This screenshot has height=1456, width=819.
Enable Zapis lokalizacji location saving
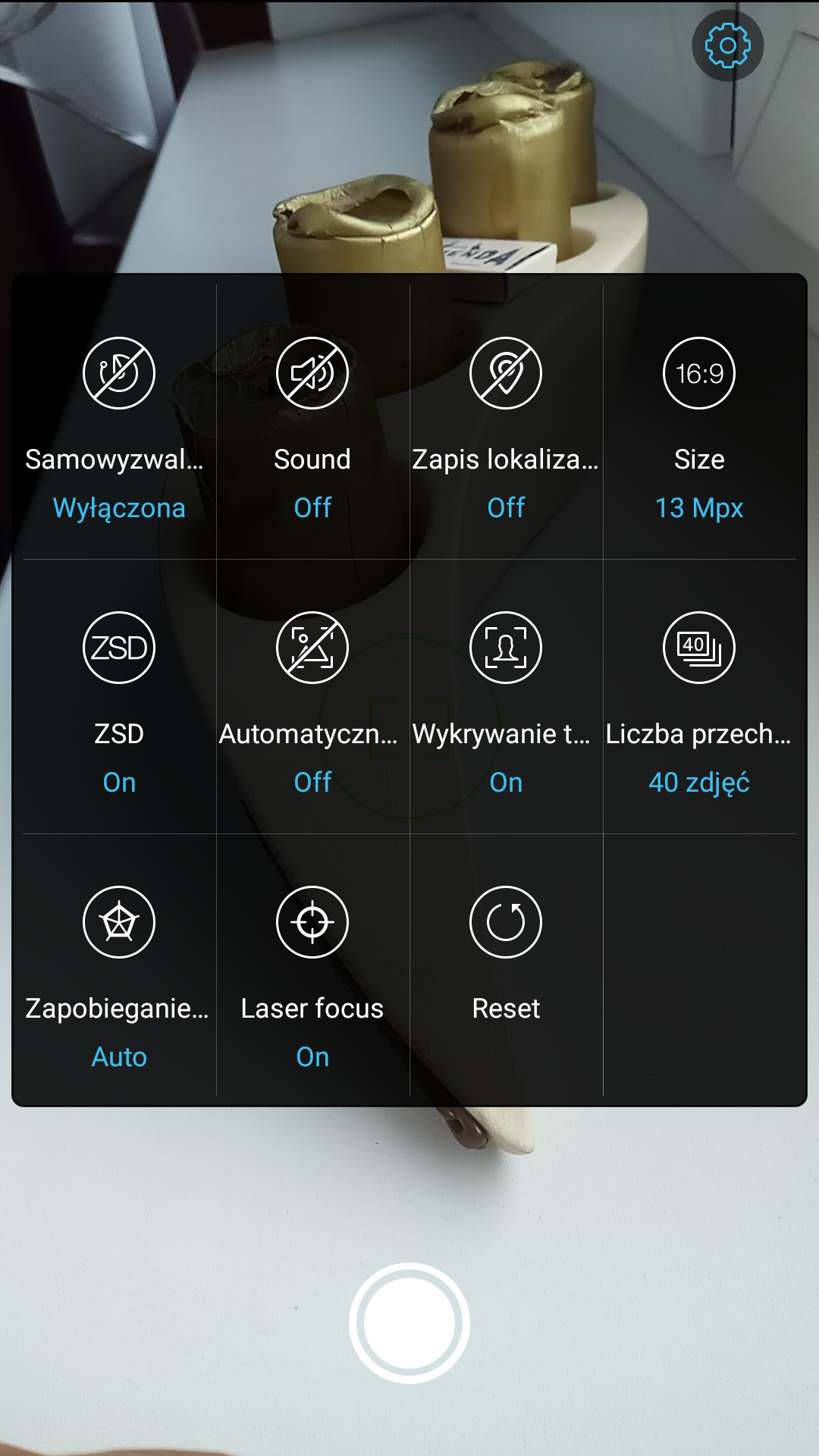coord(506,425)
